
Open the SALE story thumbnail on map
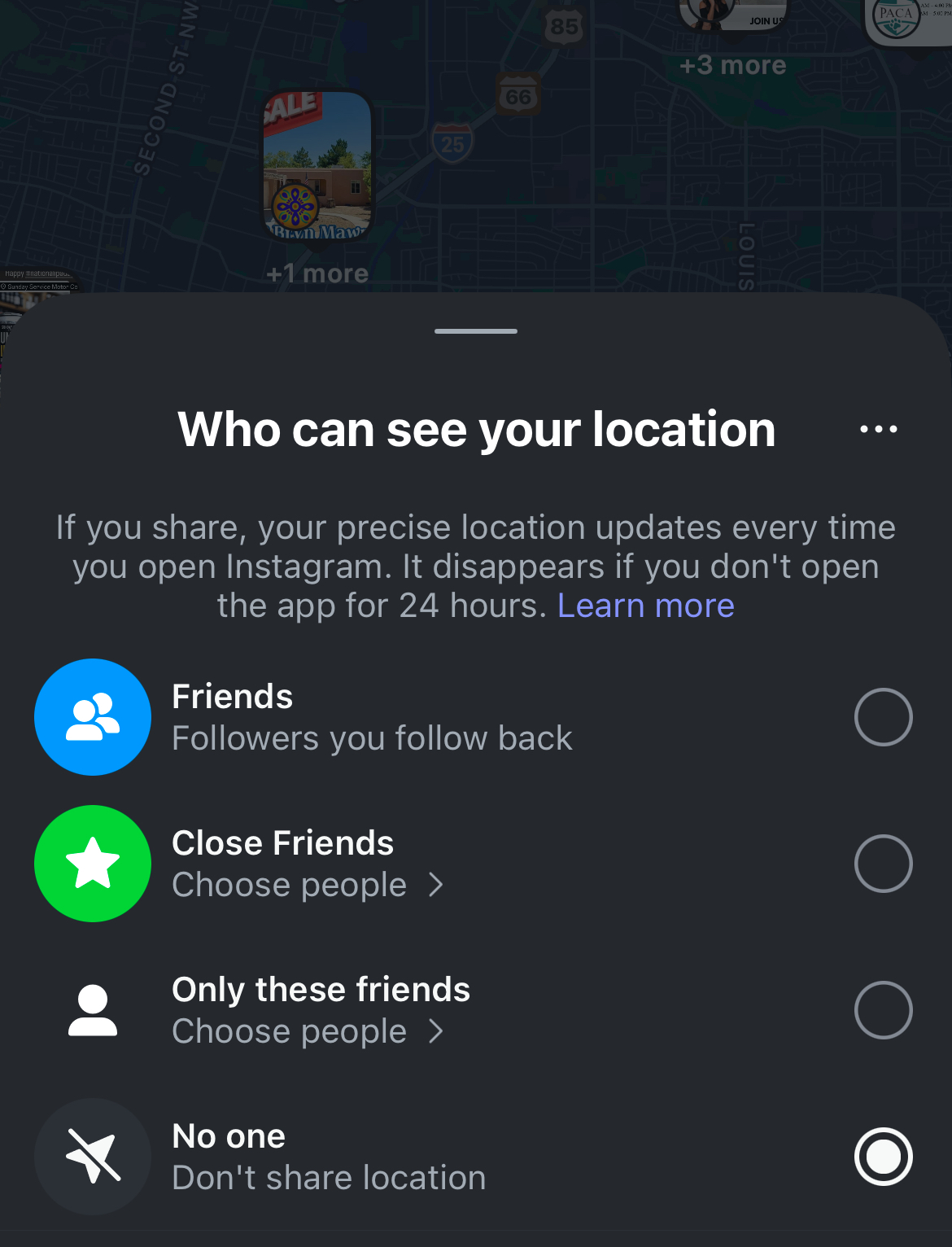317,167
